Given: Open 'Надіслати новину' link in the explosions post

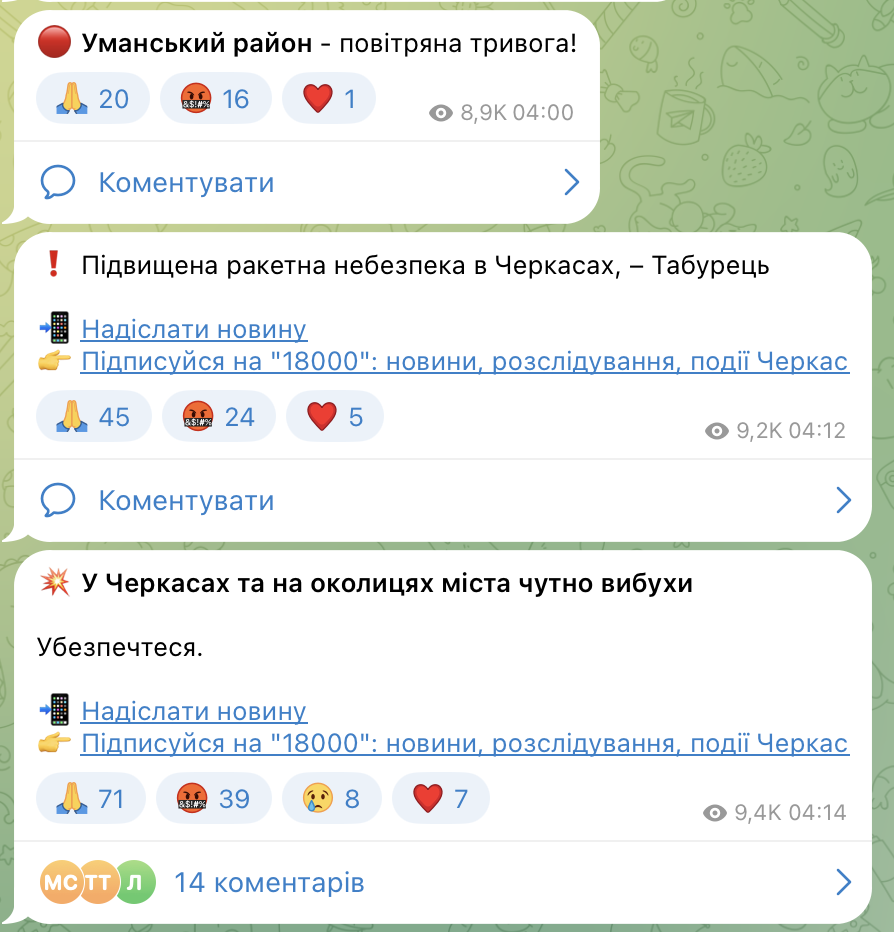Looking at the screenshot, I should pyautogui.click(x=193, y=711).
